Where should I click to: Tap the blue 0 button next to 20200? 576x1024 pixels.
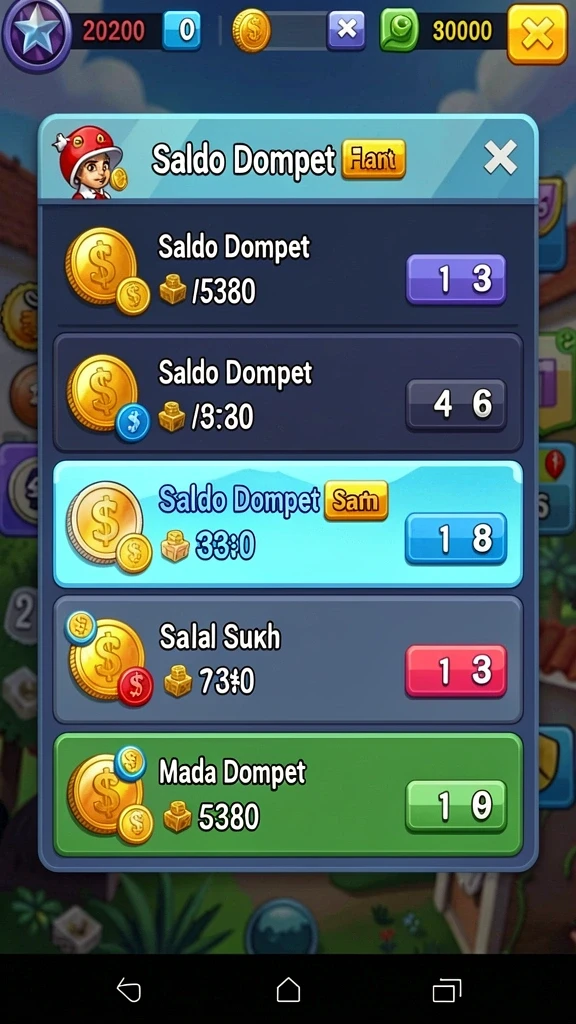point(182,30)
